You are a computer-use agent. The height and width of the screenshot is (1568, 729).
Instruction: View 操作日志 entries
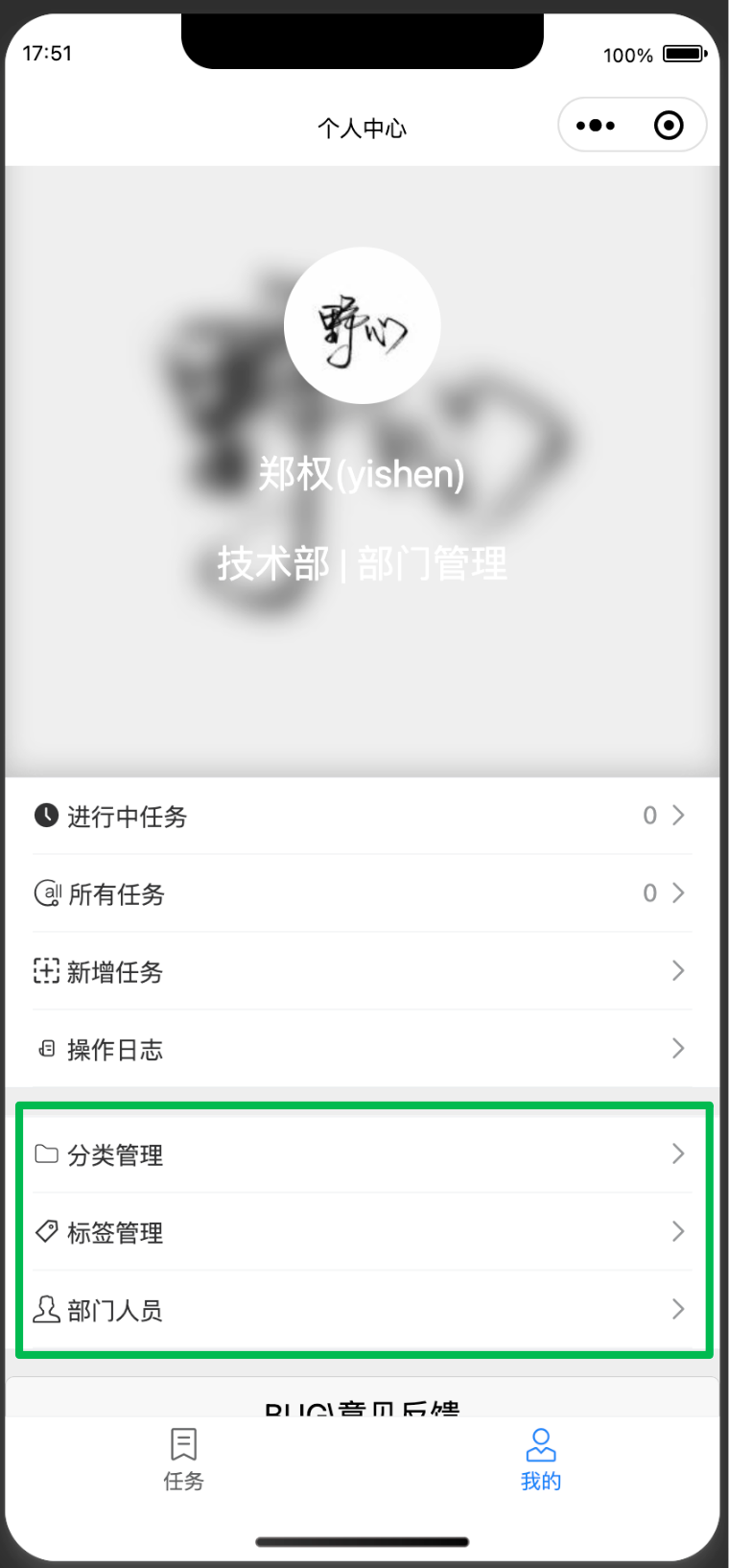point(363,1049)
